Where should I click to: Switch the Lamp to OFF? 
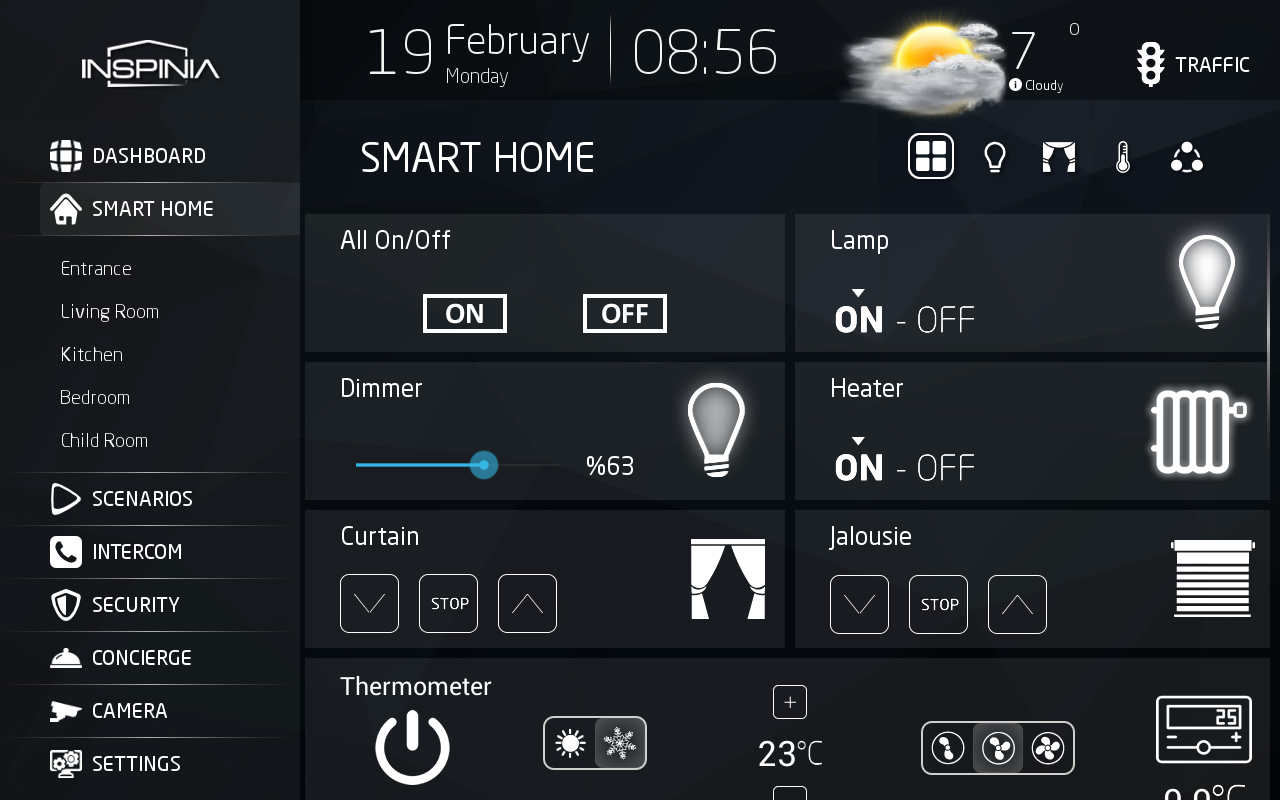tap(945, 320)
